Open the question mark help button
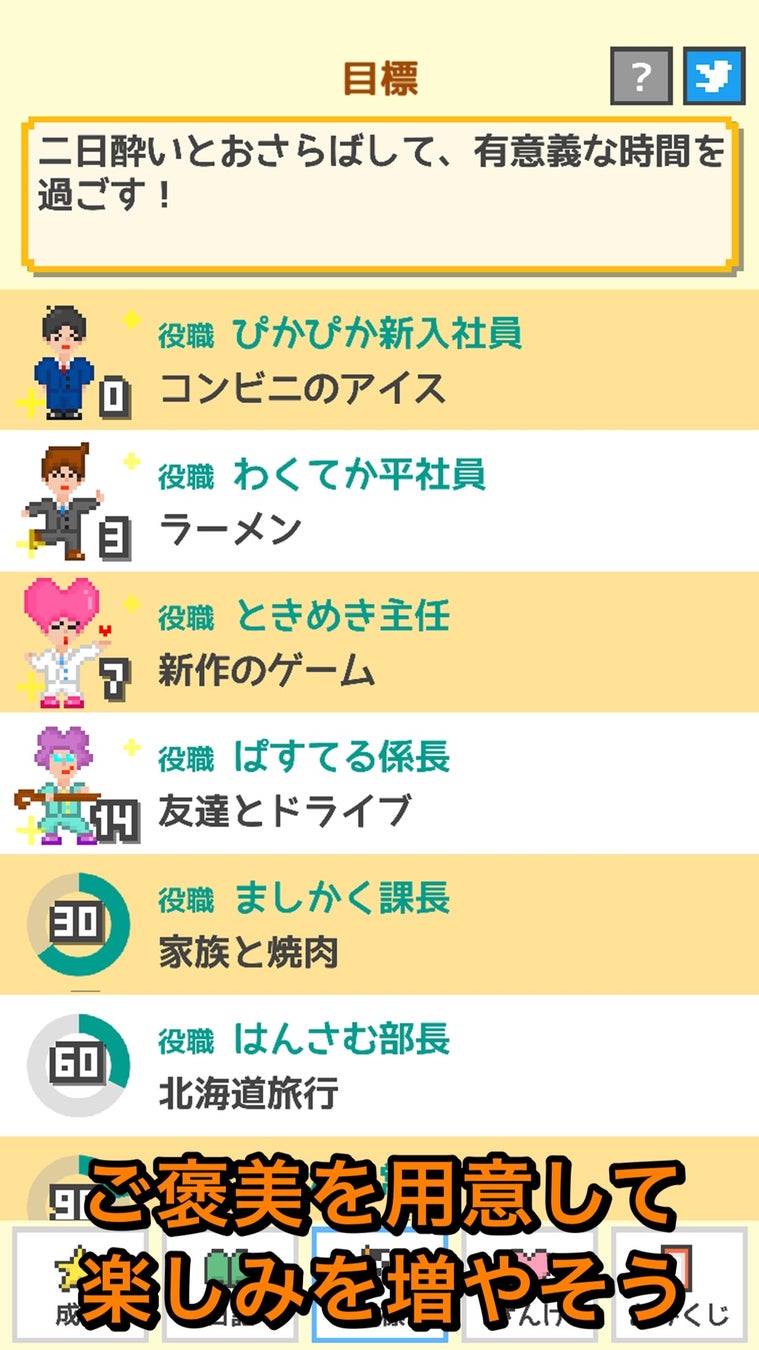 [640, 76]
